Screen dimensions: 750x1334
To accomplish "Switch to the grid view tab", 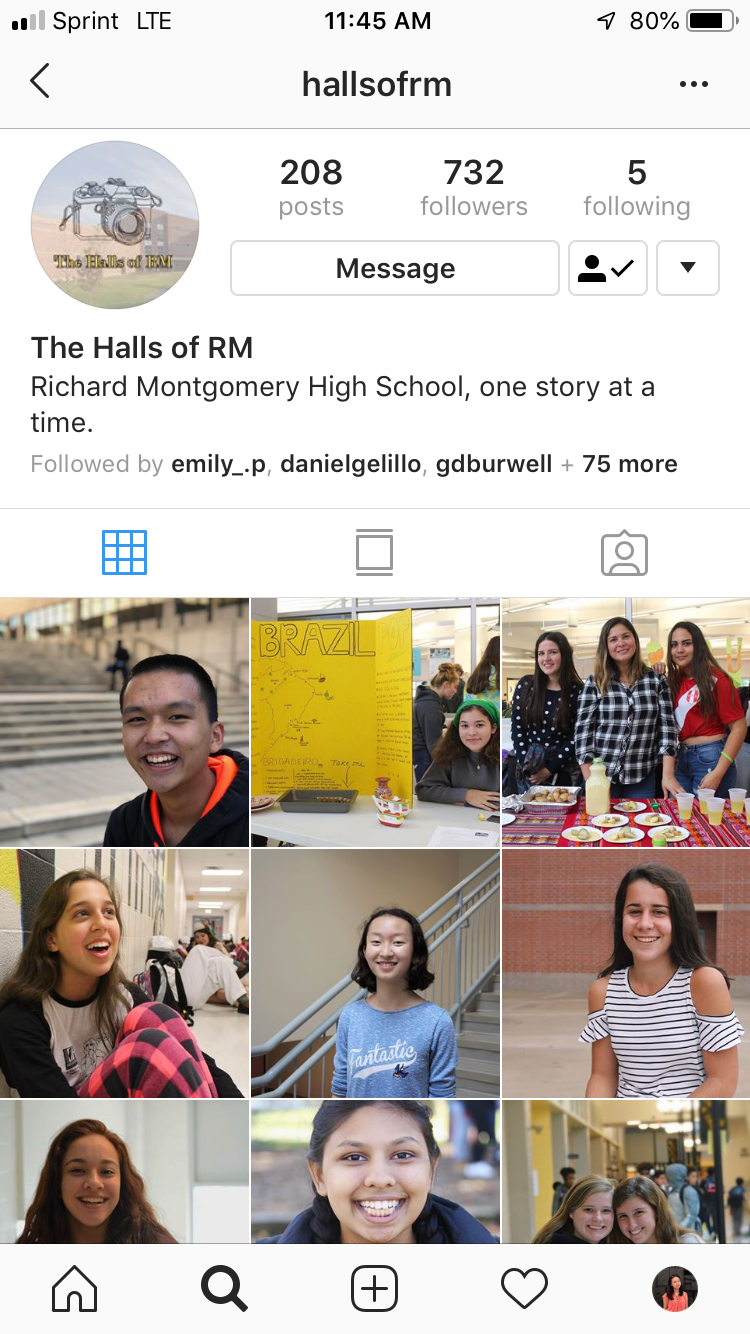I will tap(125, 553).
